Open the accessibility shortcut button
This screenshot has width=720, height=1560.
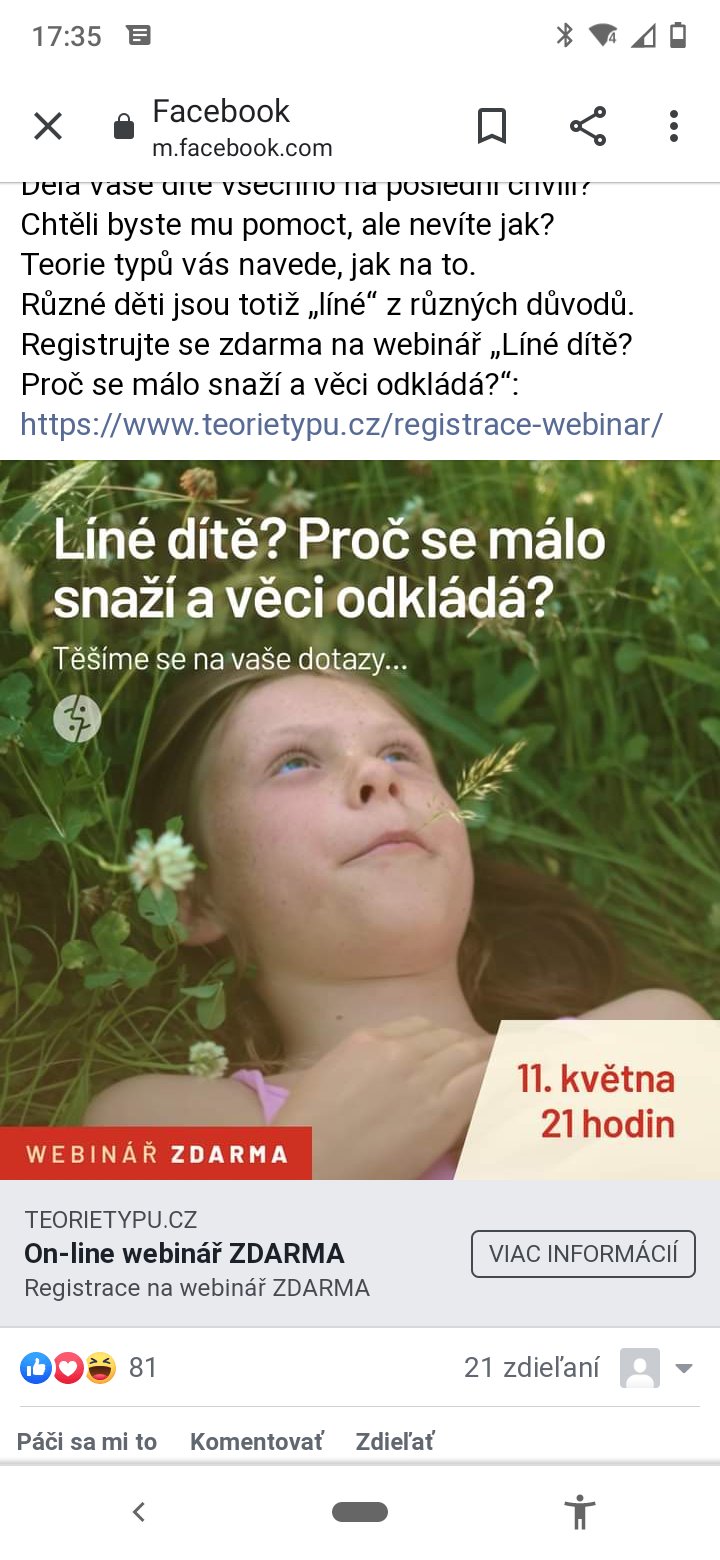tap(580, 1512)
